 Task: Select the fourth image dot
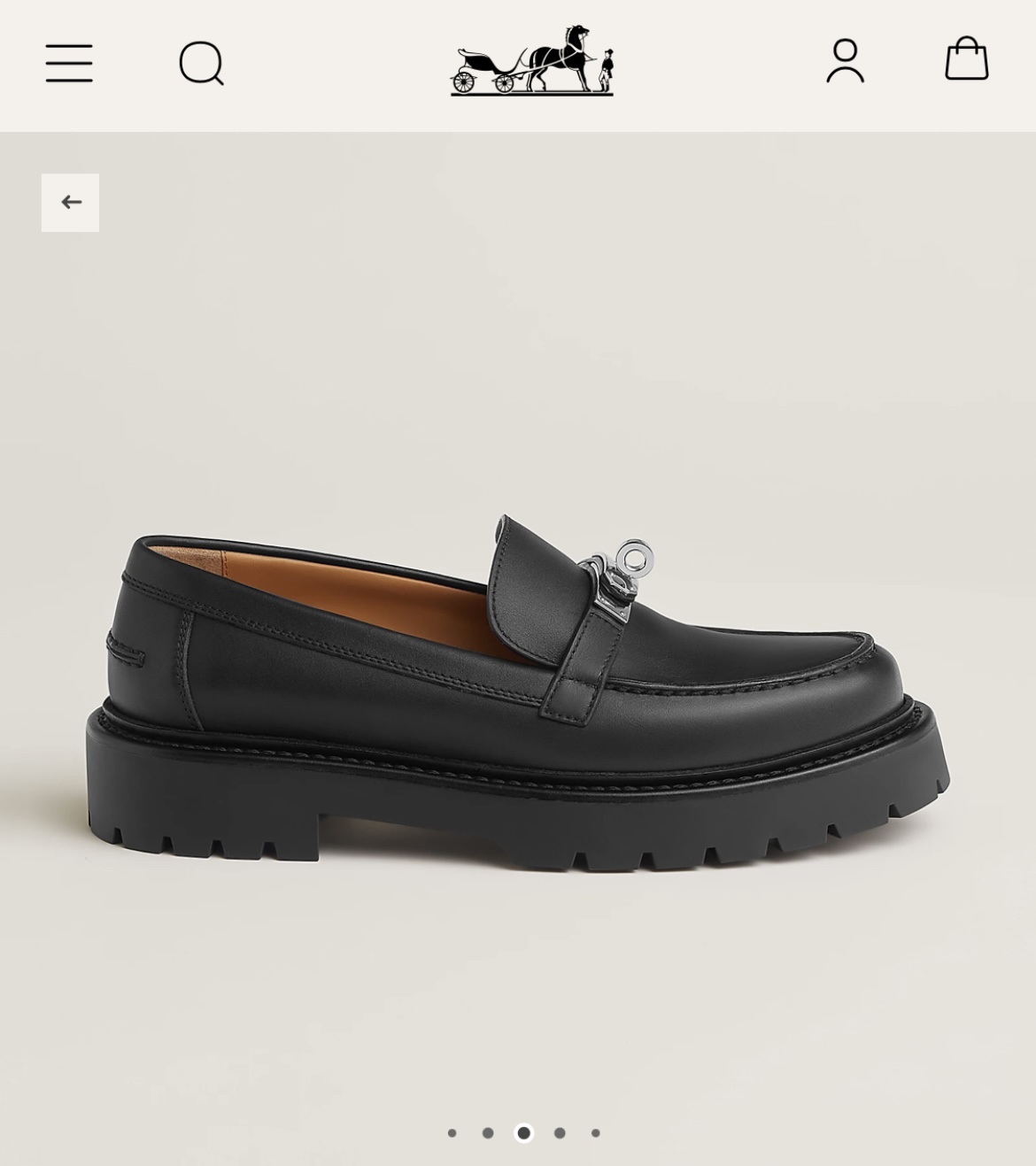tap(560, 1132)
